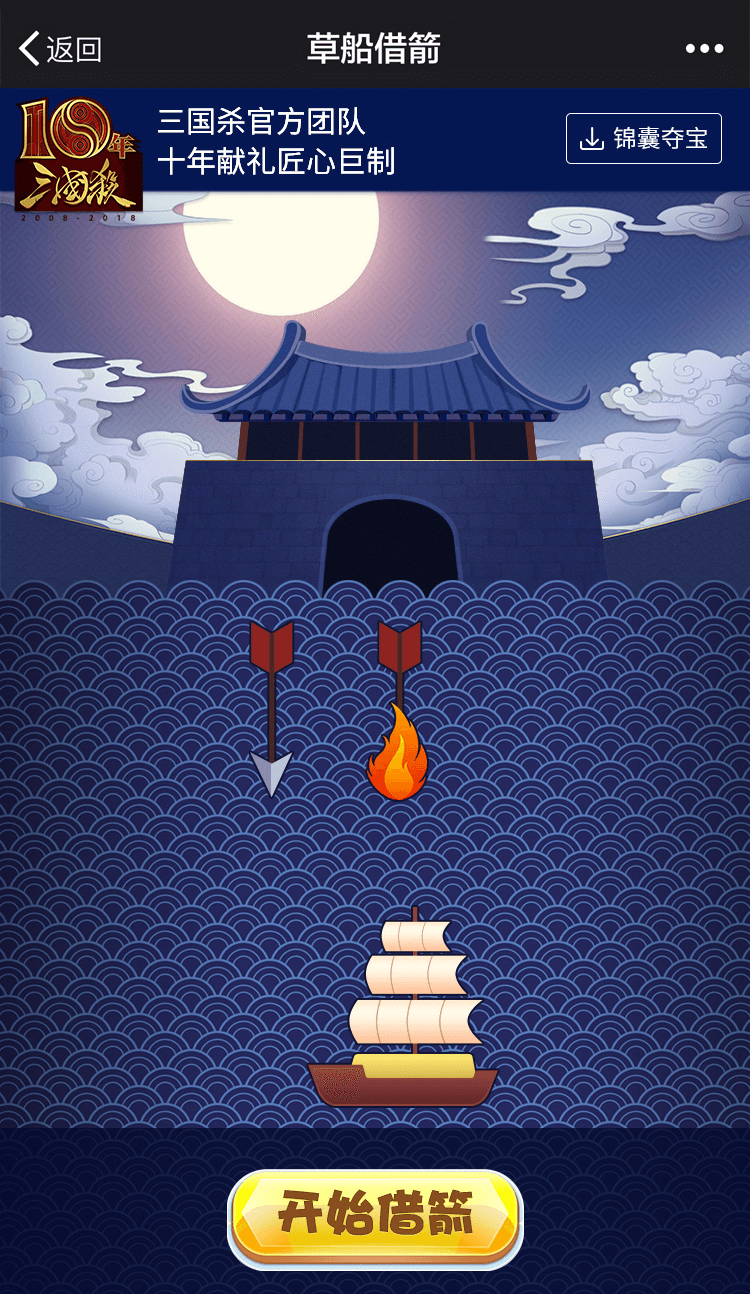750x1294 pixels.
Task: Tap the 锦囊夺宝 download button
Action: click(x=644, y=139)
